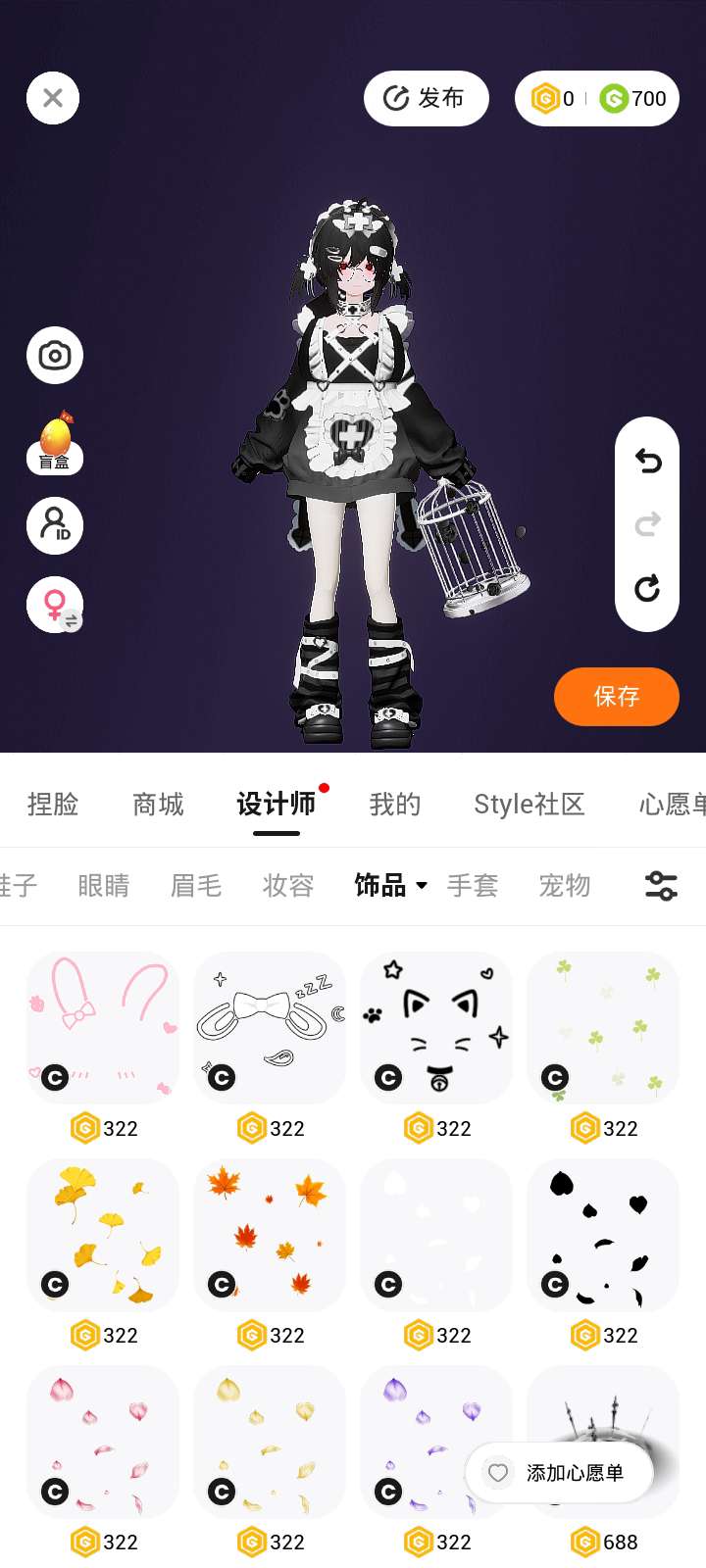Screen dimensions: 706x1568
Task: Tap 添加心愿单 wishlist button
Action: pyautogui.click(x=559, y=1473)
